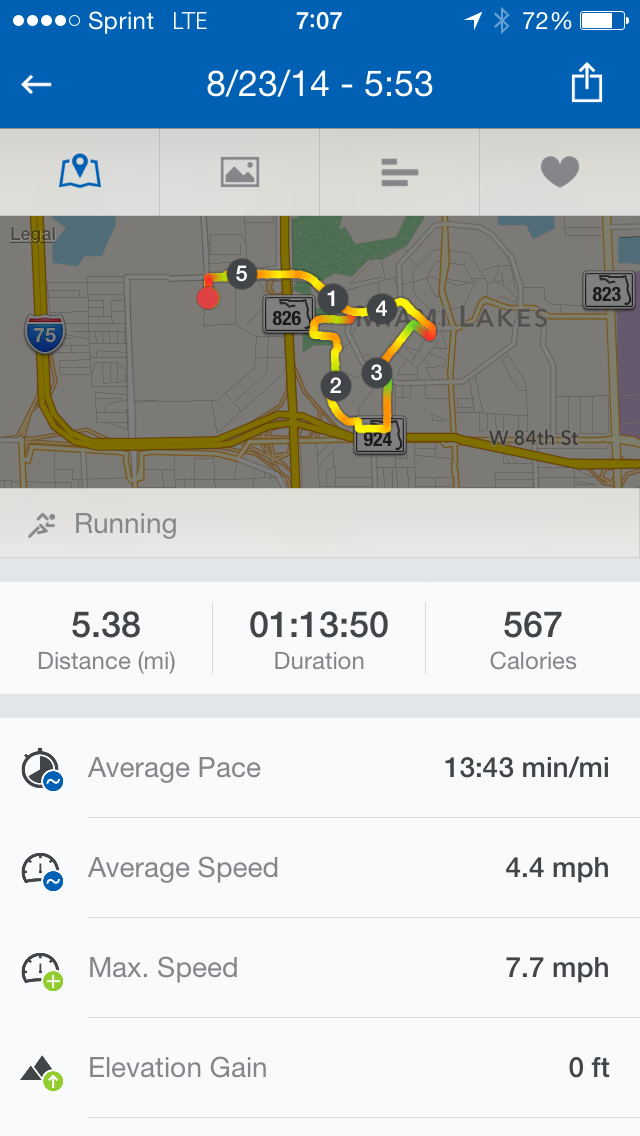Image resolution: width=640 pixels, height=1136 pixels.
Task: Share this run workout
Action: coord(586,82)
